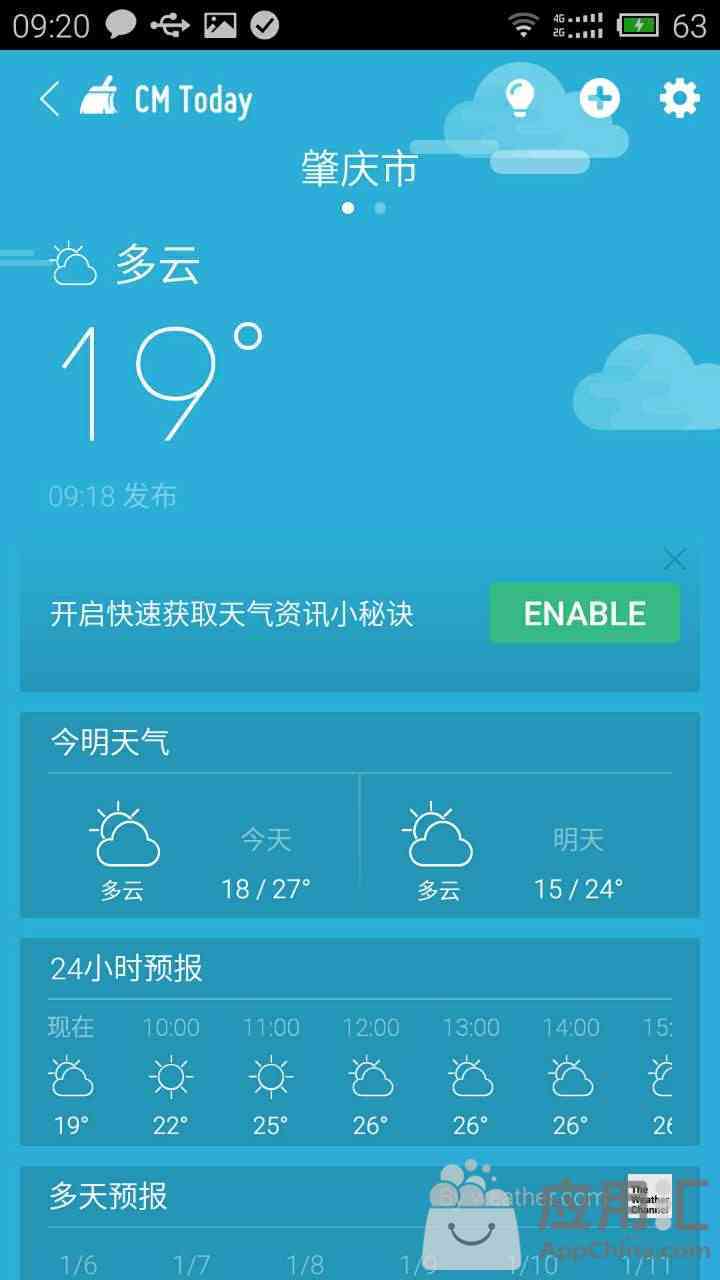
Task: Open the lightbulb tips icon
Action: coord(519,98)
